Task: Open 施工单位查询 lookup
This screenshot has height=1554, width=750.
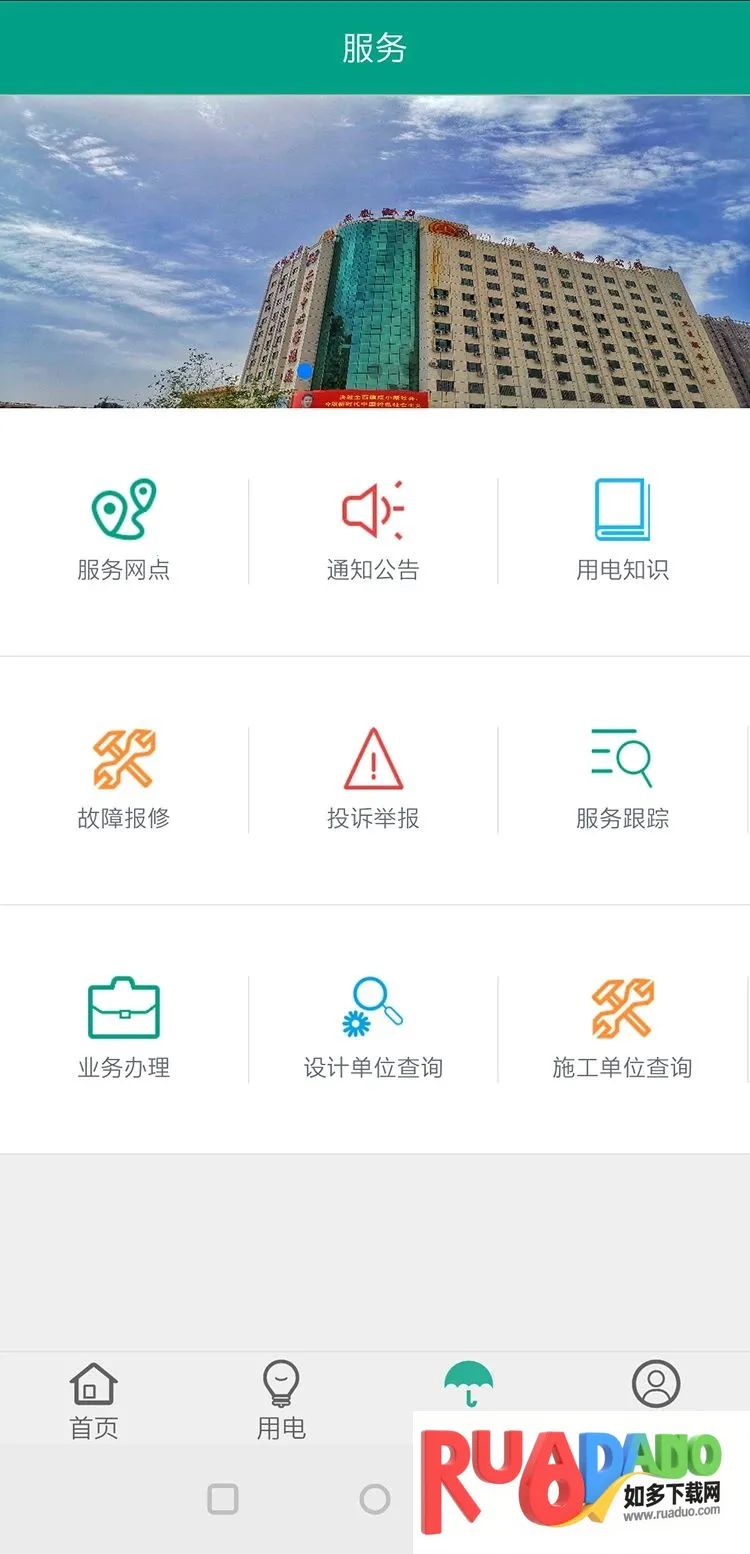Action: 622,1028
